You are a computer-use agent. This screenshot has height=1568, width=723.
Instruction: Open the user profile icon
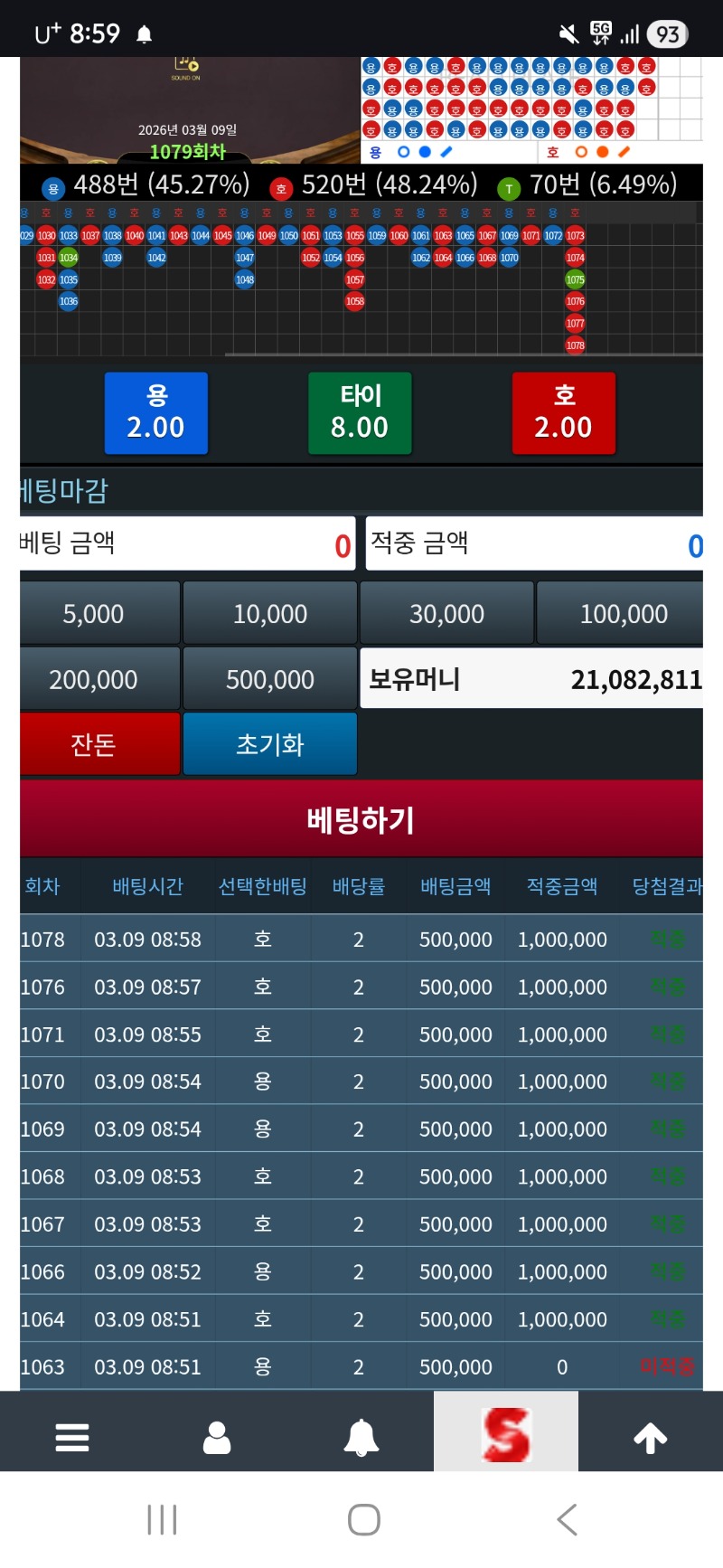[217, 1437]
